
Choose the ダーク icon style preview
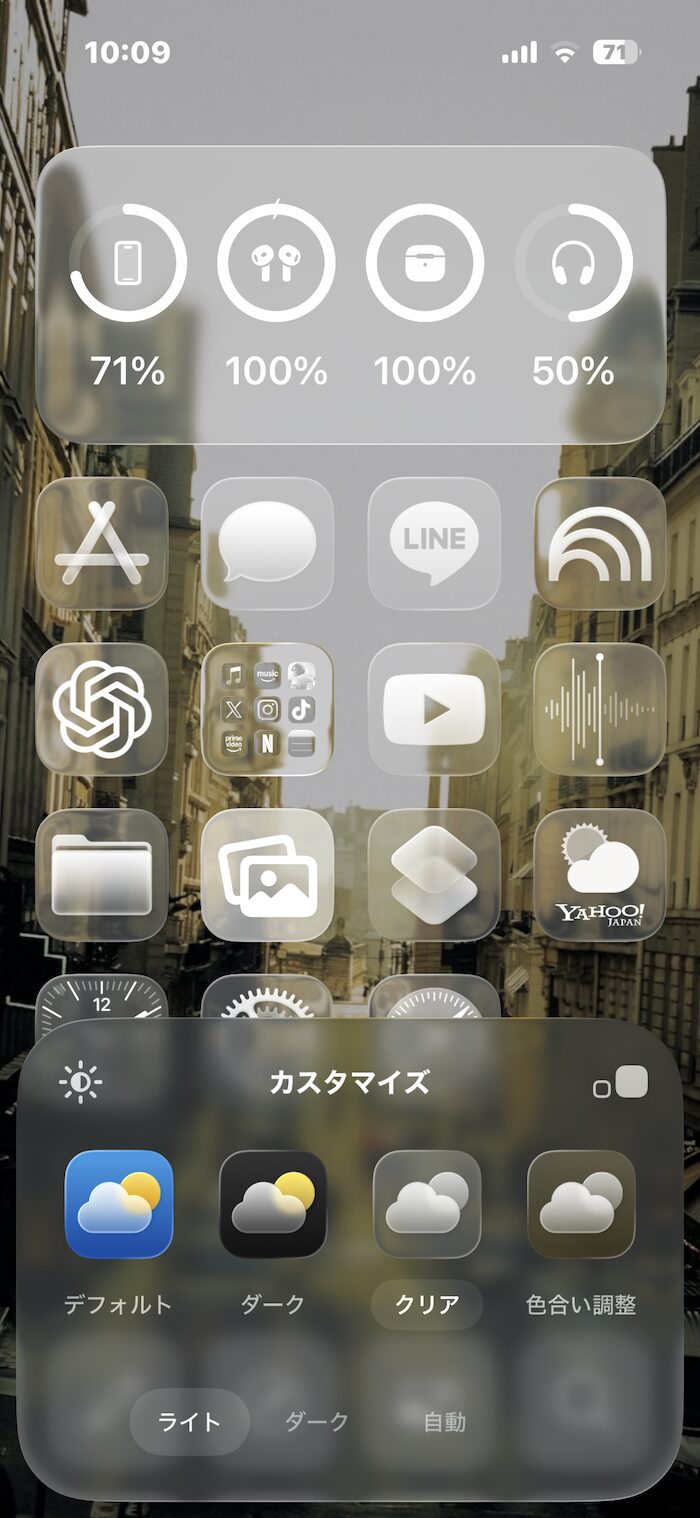[x=273, y=1204]
